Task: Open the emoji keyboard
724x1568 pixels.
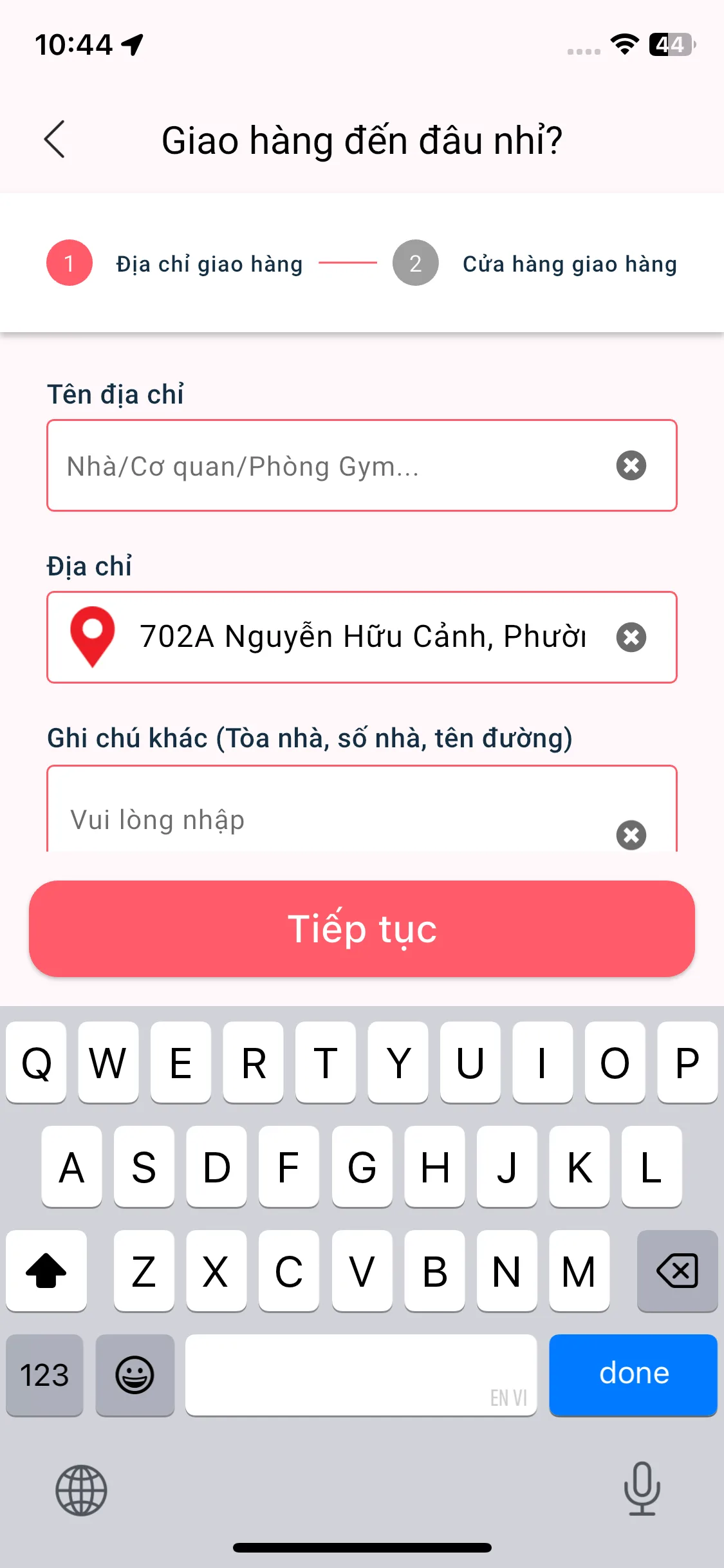Action: click(x=135, y=1374)
